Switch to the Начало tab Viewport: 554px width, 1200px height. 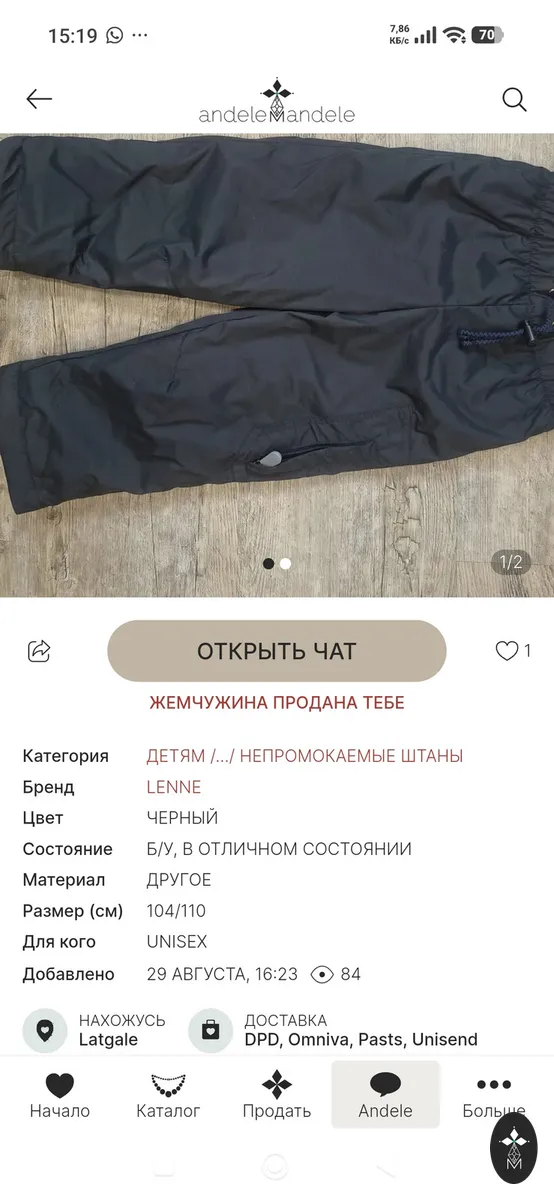(60, 1095)
